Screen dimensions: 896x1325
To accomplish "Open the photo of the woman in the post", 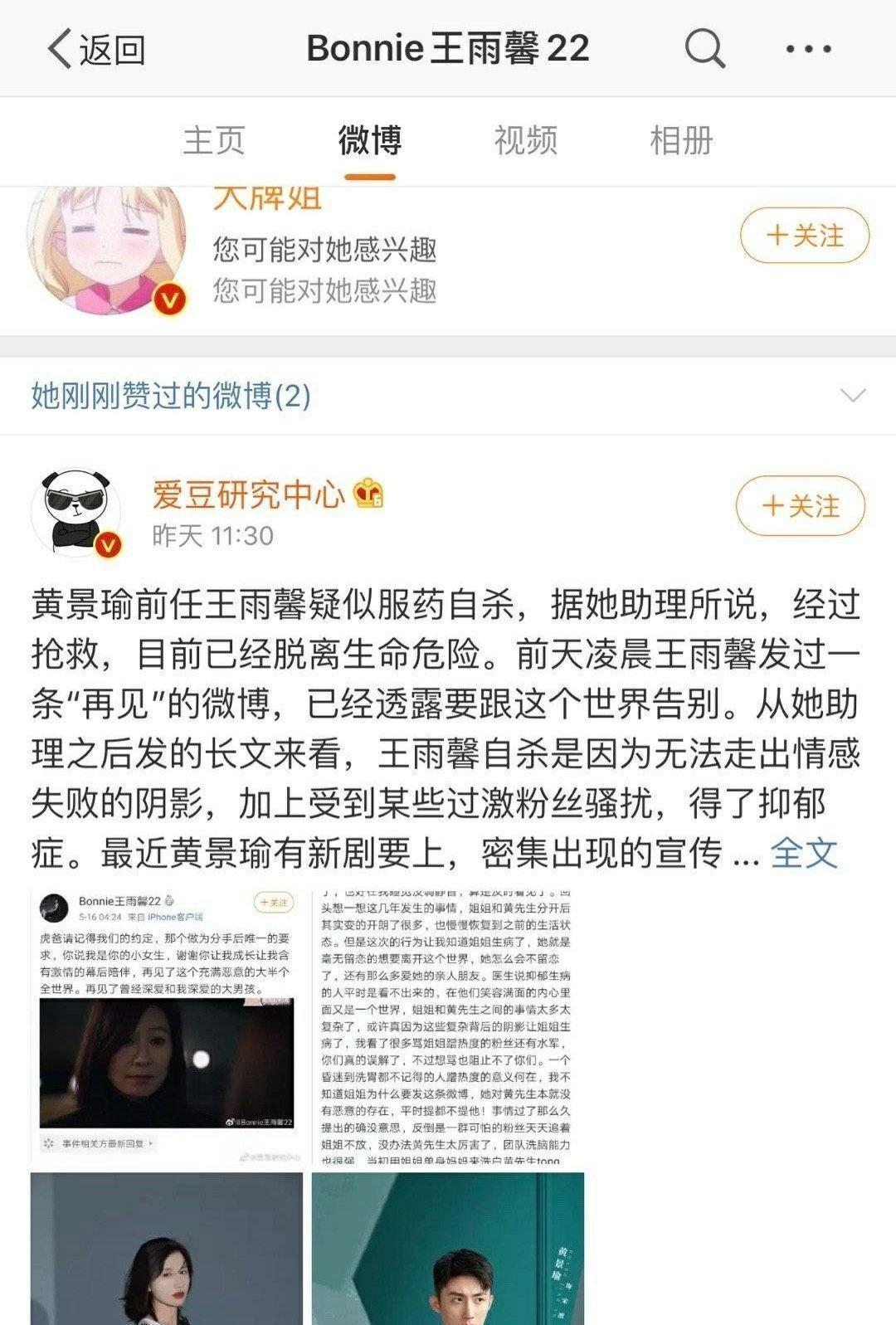I will tap(167, 1249).
